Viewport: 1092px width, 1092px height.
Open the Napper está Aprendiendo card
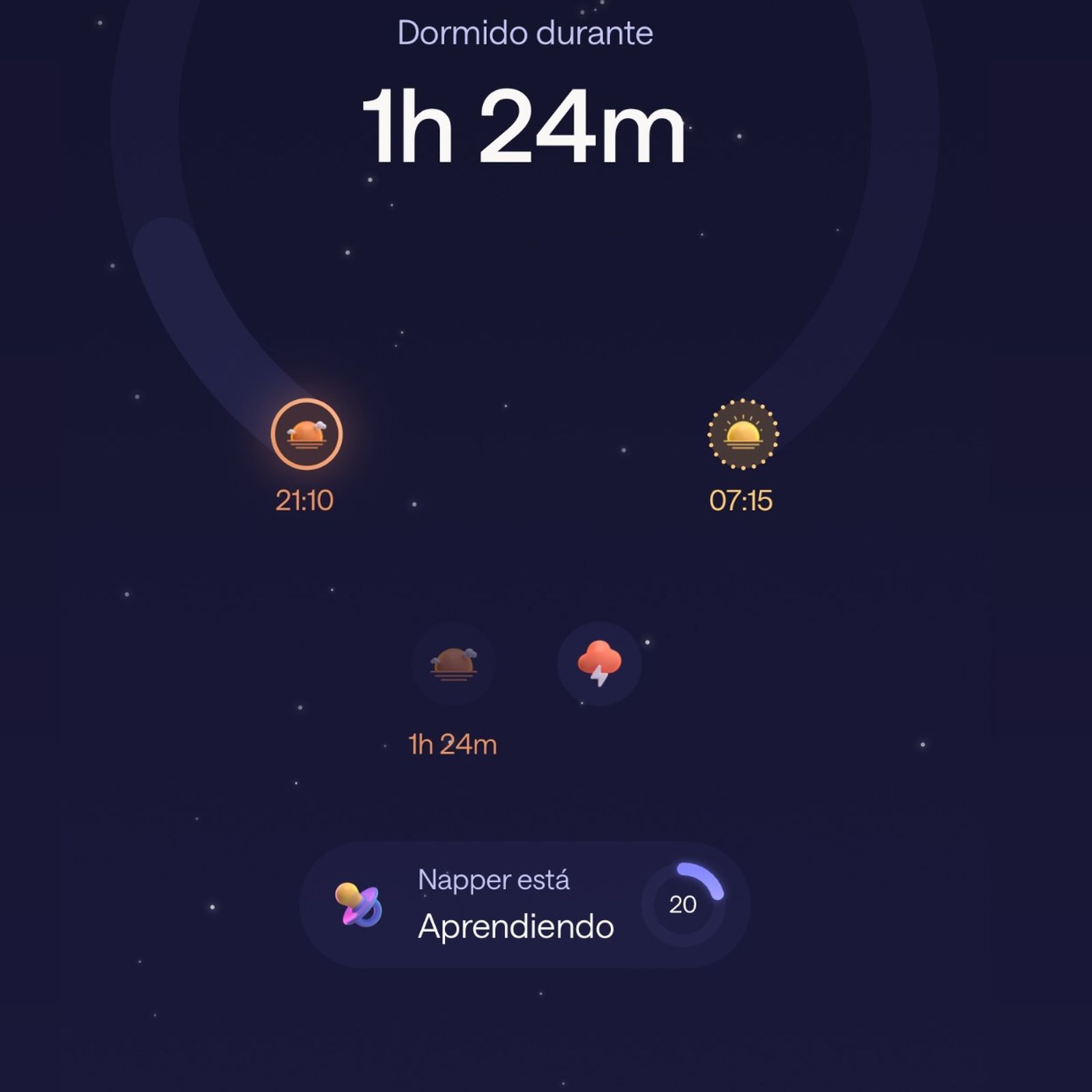click(524, 905)
